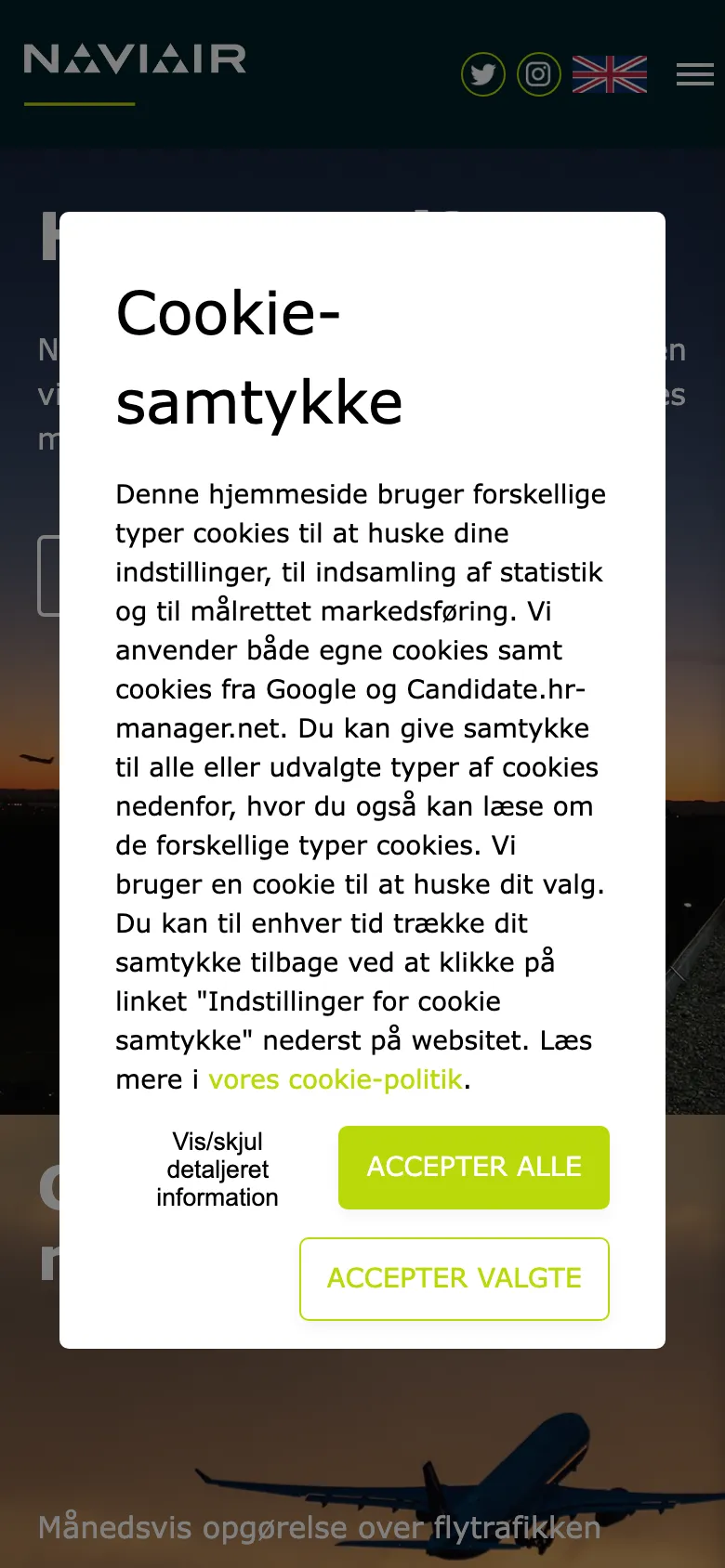Expand Vis/skjul detaljeret information
725x1568 pixels.
(x=217, y=1169)
